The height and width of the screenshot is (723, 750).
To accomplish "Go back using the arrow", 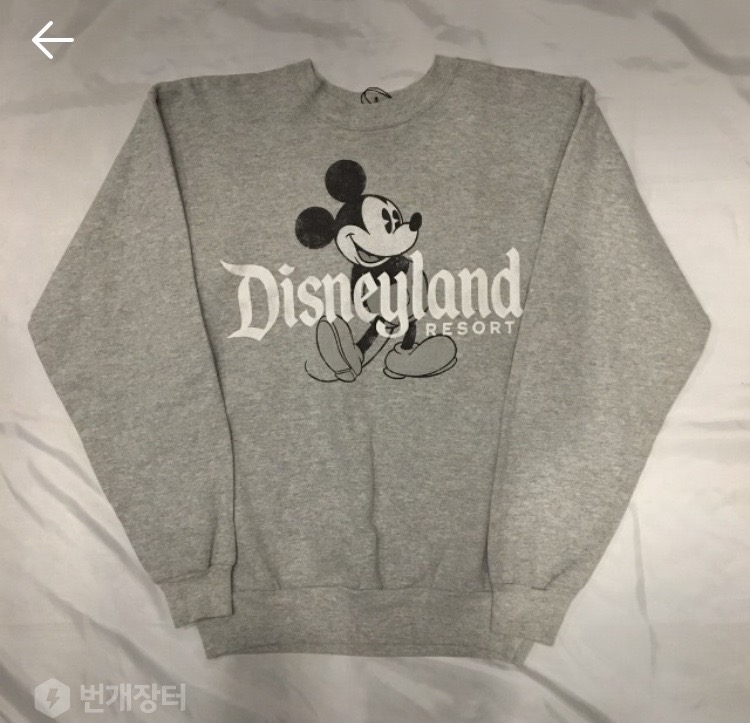I will point(52,41).
